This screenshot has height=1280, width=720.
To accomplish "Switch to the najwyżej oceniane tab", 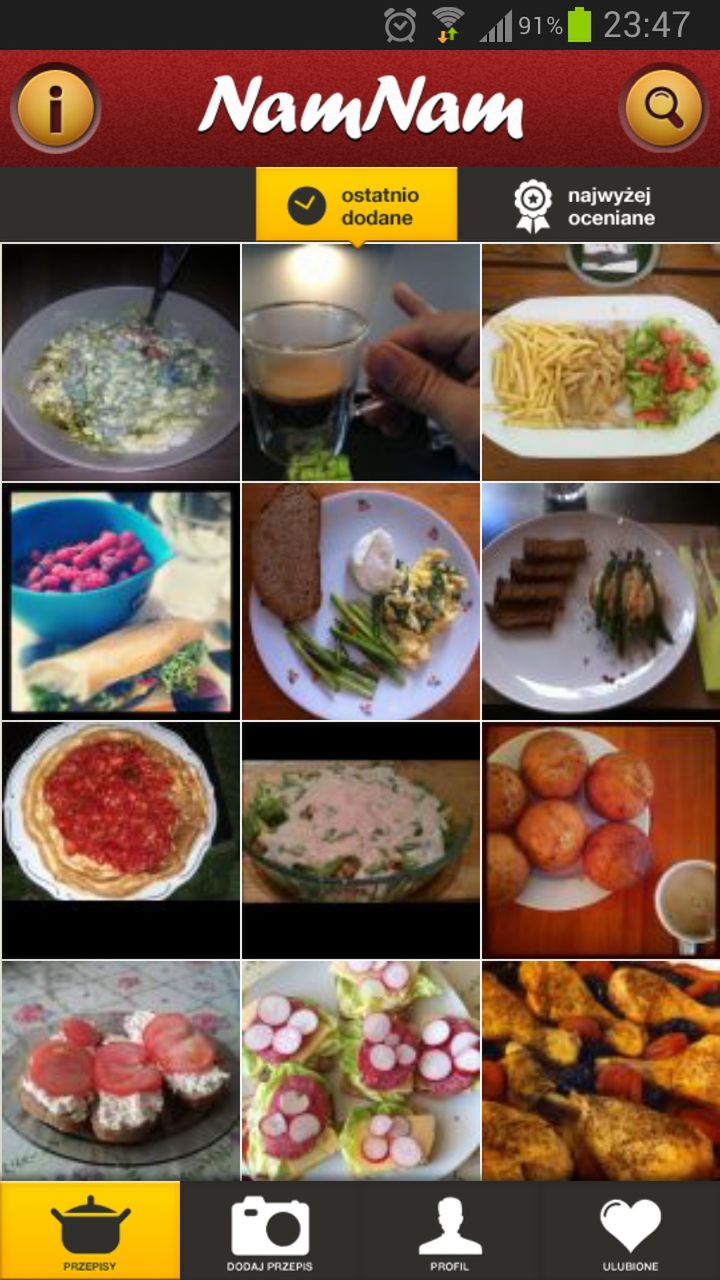I will (585, 205).
